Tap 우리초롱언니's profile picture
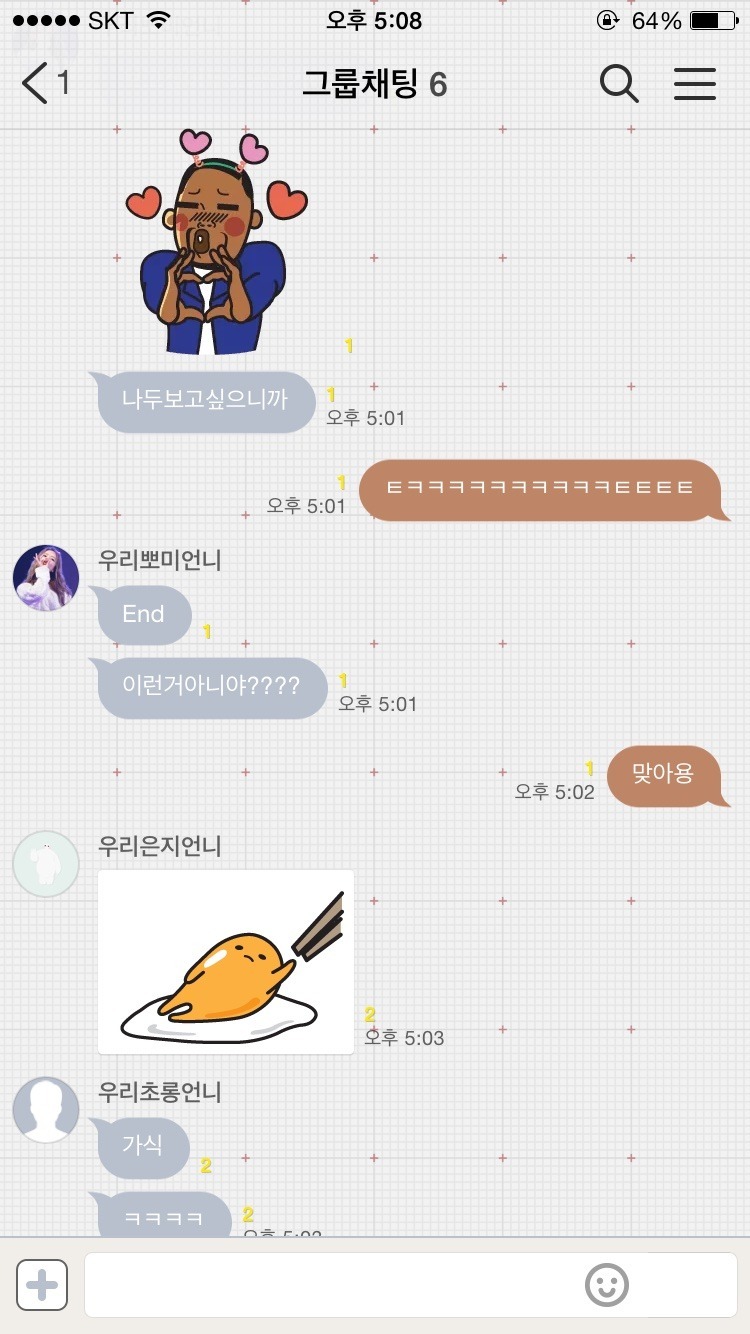The height and width of the screenshot is (1334, 750). [45, 1110]
